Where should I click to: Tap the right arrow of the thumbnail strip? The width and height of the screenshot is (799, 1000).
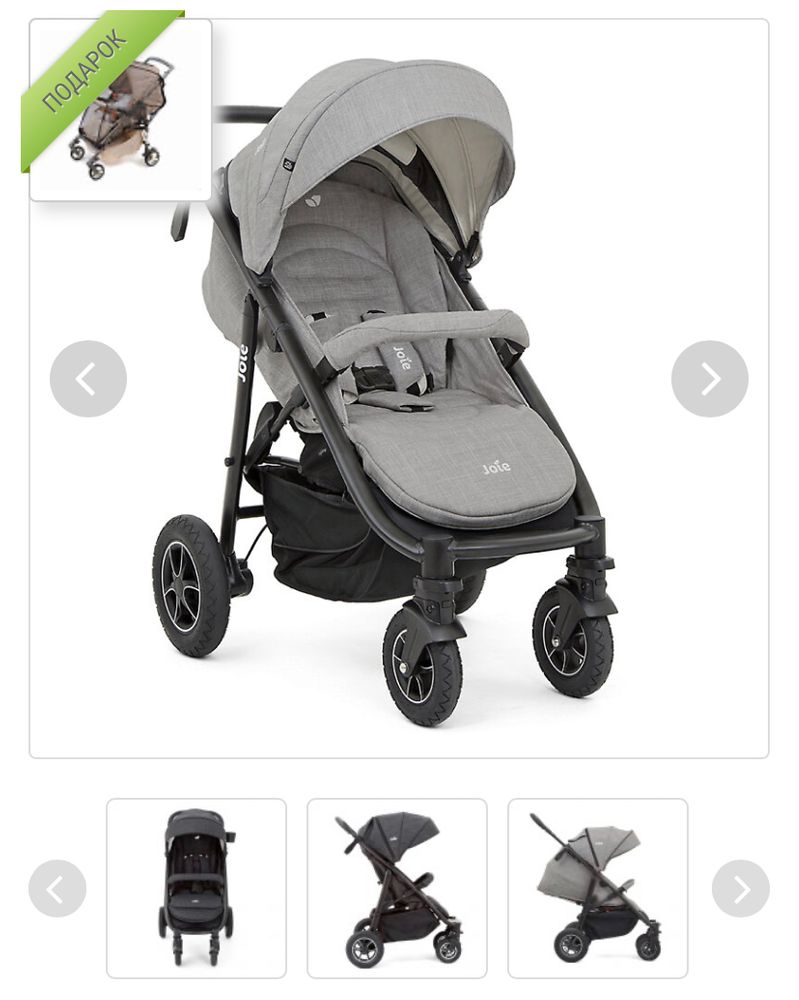pyautogui.click(x=740, y=888)
